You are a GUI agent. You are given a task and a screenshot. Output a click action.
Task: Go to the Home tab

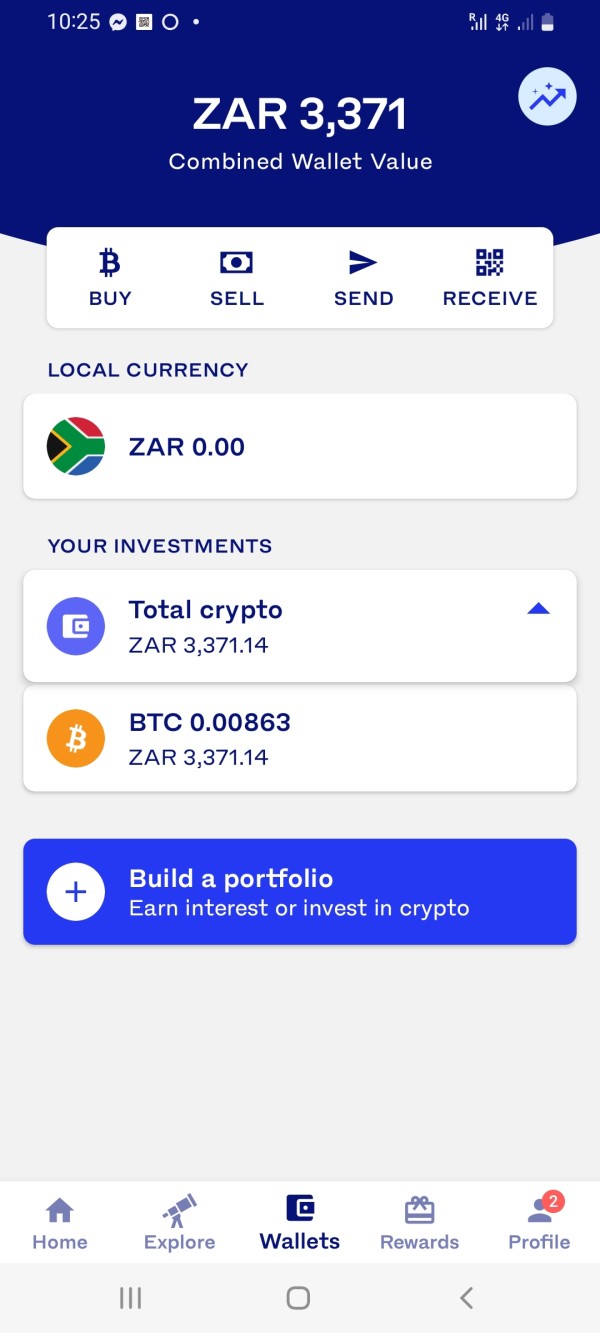pos(60,1223)
